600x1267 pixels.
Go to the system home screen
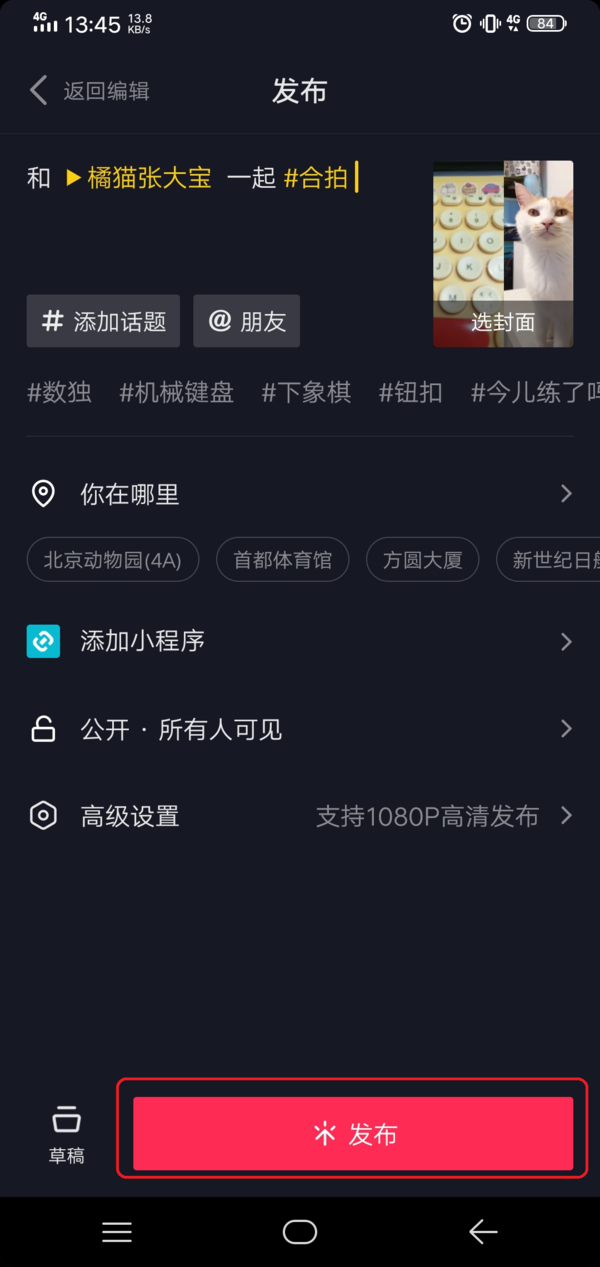[x=300, y=1232]
